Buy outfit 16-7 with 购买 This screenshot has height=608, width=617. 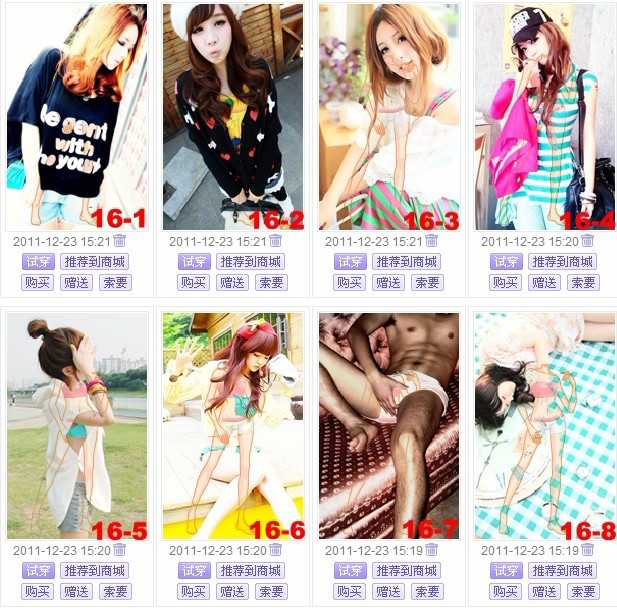[350, 592]
